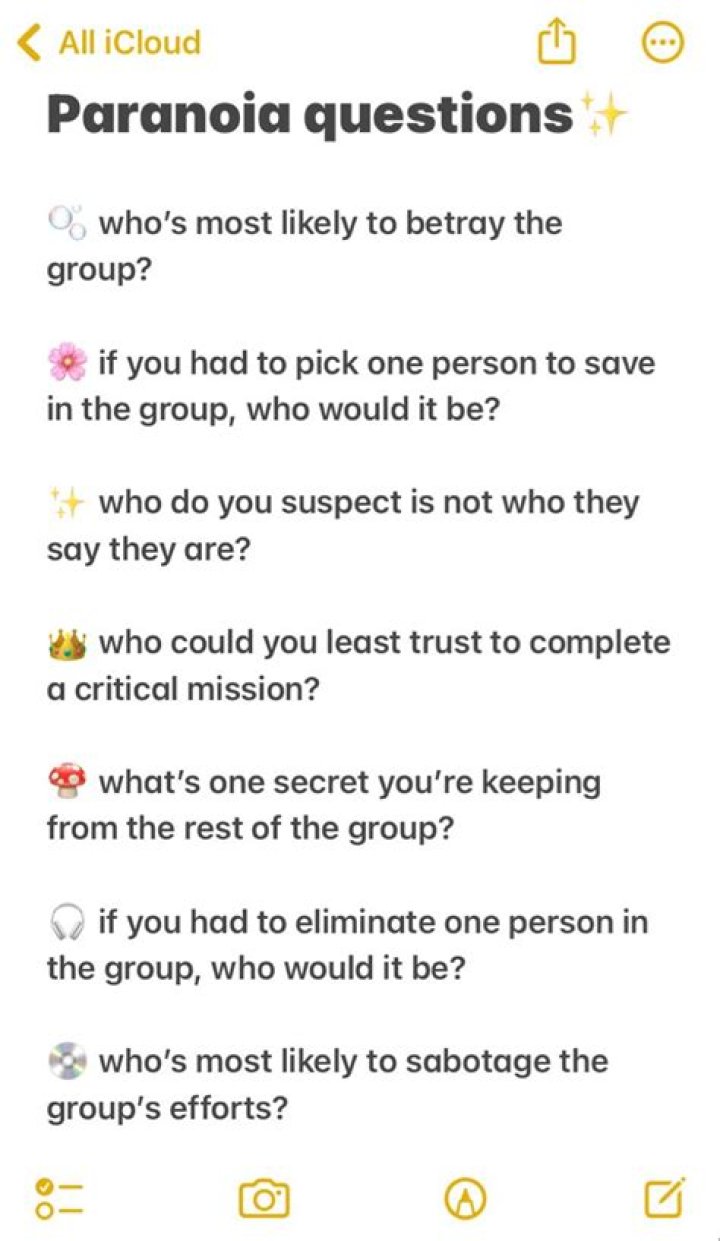
Task: Open the camera attachment option
Action: pos(264,1197)
